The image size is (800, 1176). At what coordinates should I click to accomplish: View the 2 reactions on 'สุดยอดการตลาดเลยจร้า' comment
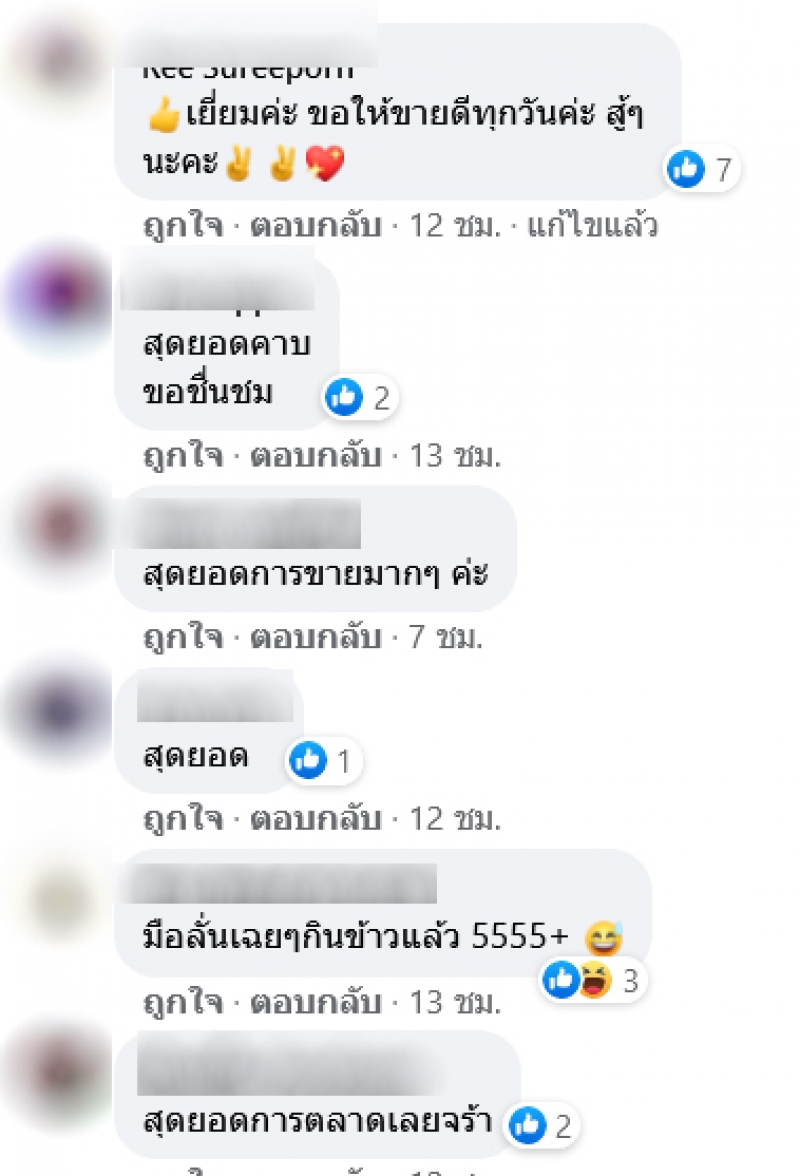543,1126
